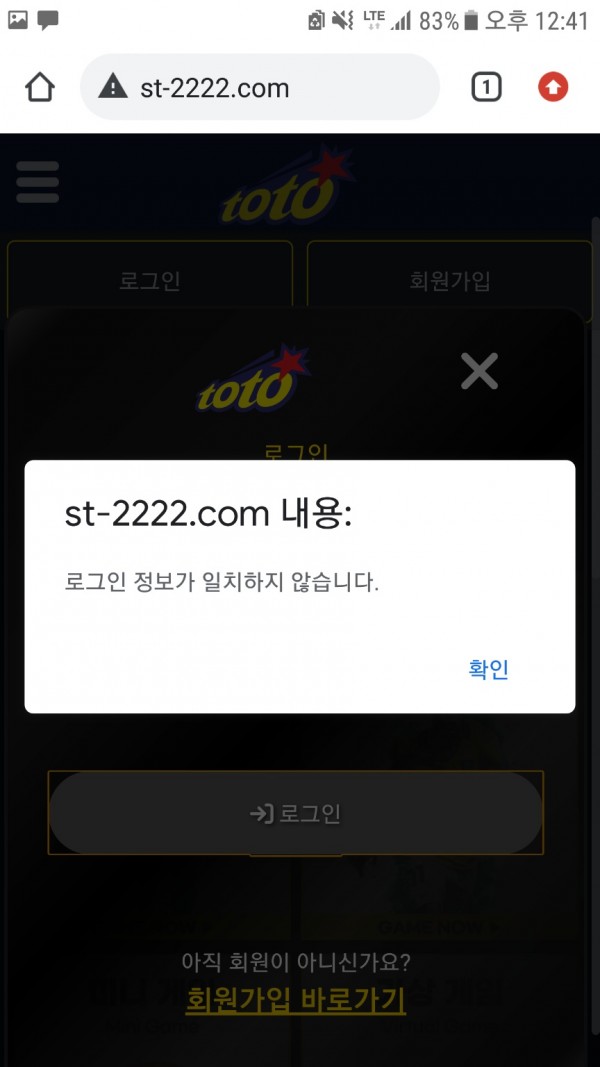
Task: Select the top 로그인 button
Action: [x=150, y=280]
